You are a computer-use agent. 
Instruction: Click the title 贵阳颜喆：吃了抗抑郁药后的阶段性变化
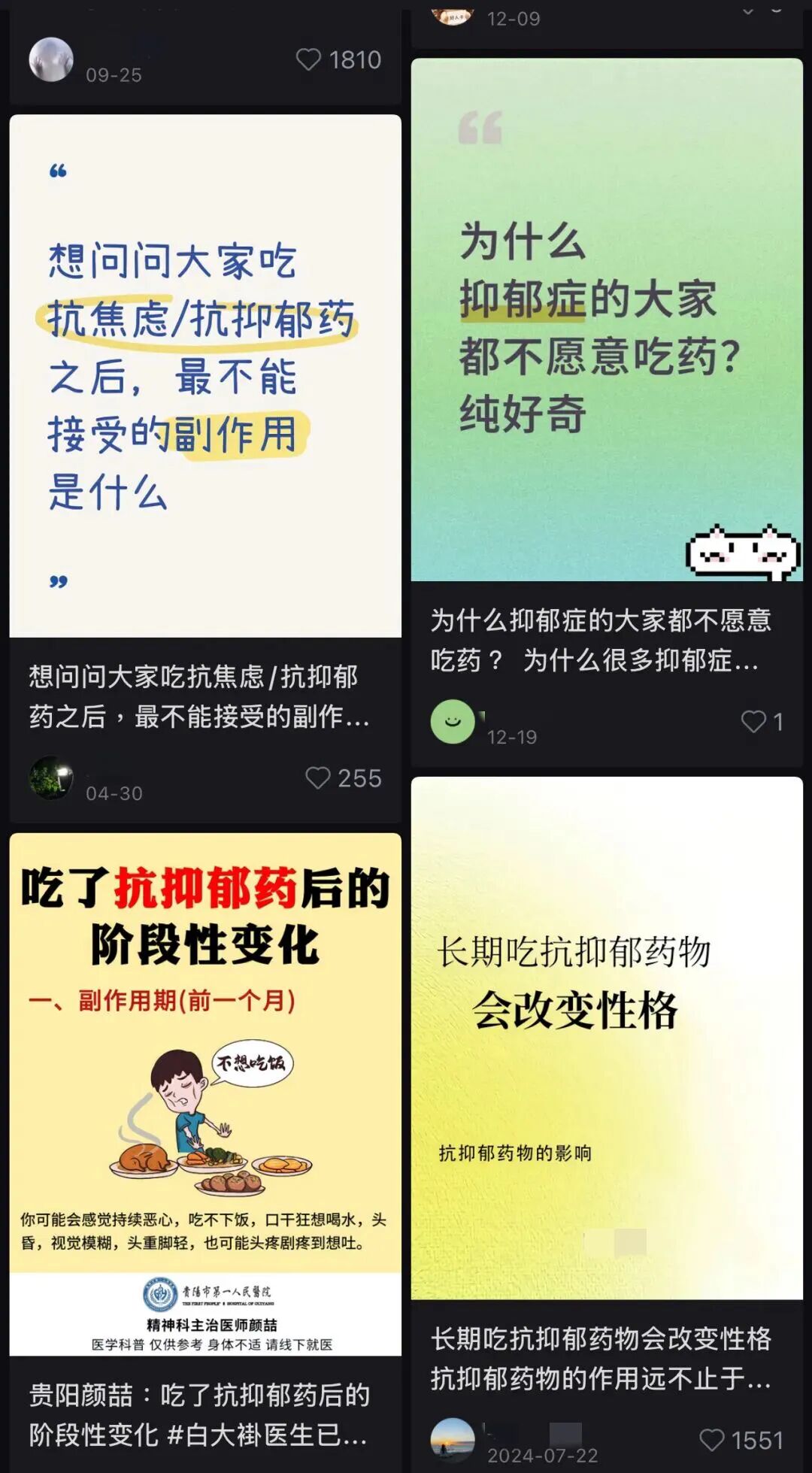pos(199,1414)
